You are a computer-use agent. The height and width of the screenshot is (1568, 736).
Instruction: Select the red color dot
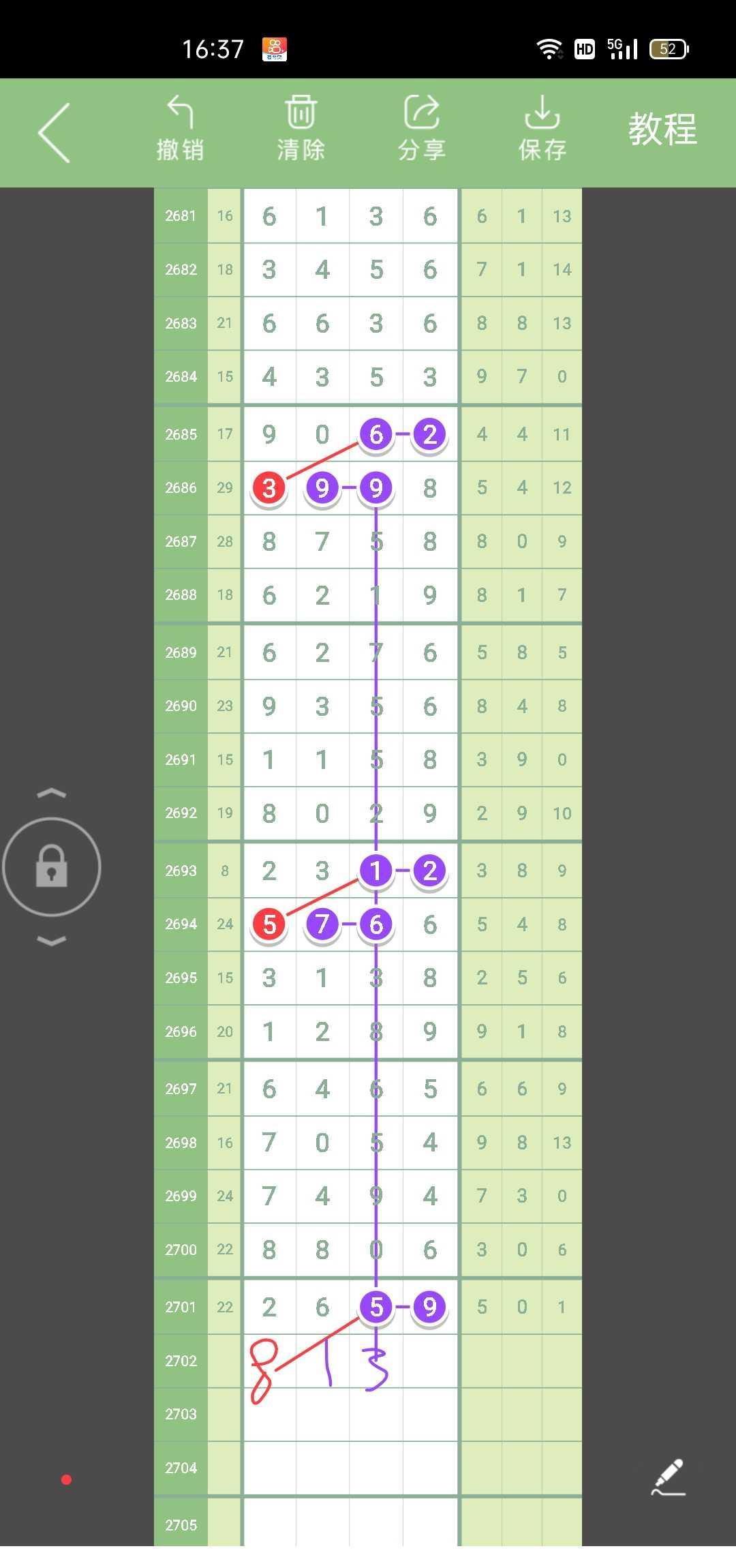66,1479
